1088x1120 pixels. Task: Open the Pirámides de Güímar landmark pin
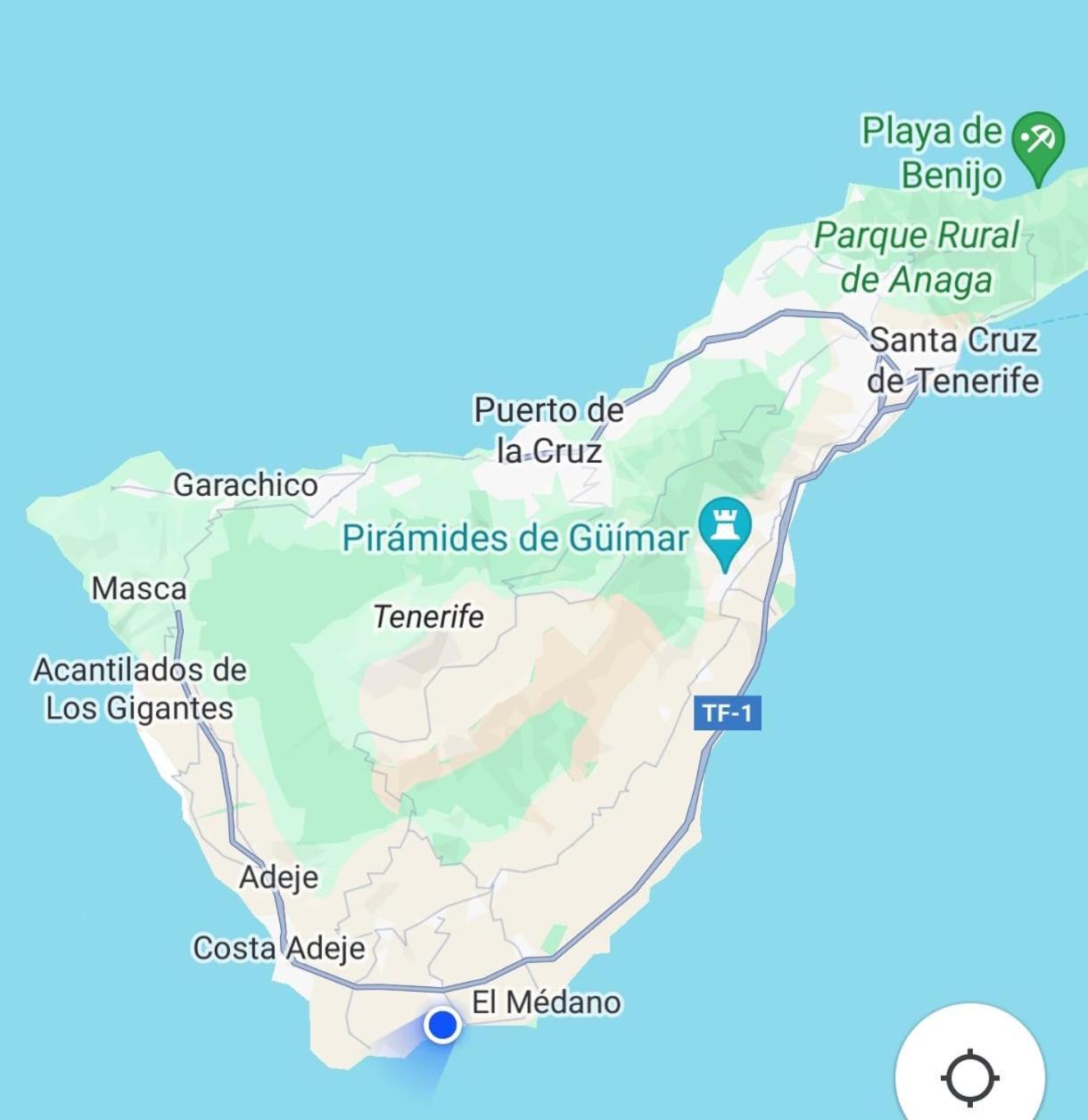pyautogui.click(x=724, y=526)
